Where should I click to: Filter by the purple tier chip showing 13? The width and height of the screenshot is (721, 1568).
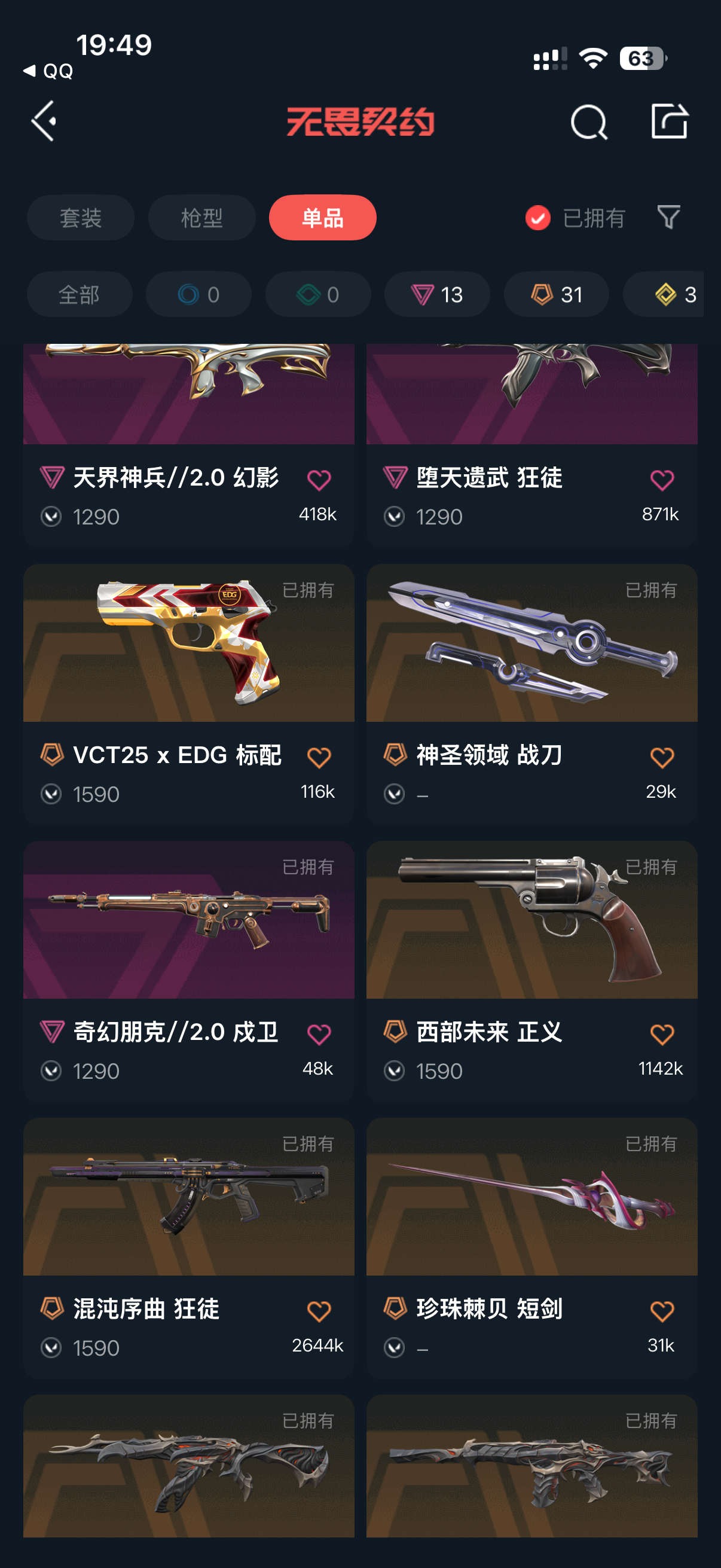[x=437, y=295]
